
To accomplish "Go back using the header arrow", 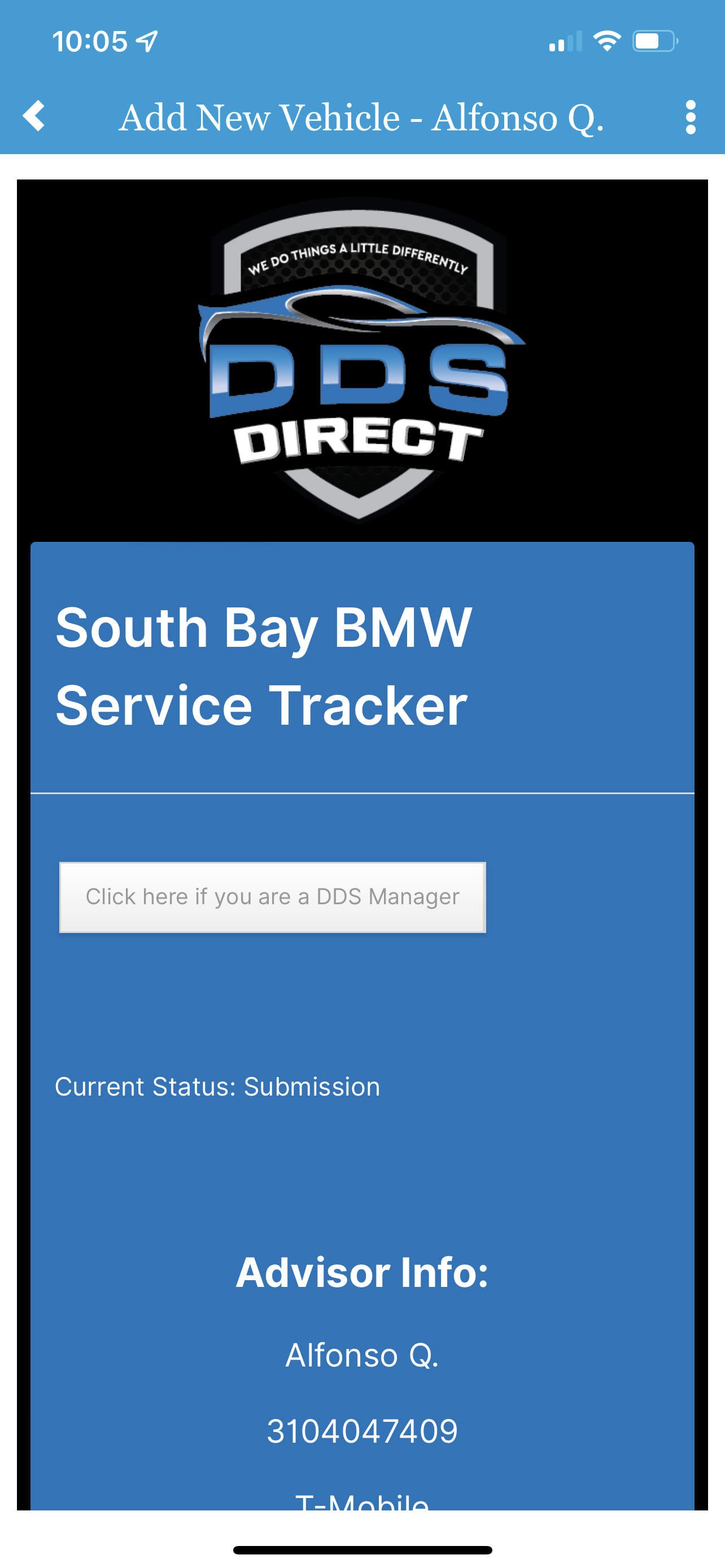I will (x=34, y=116).
